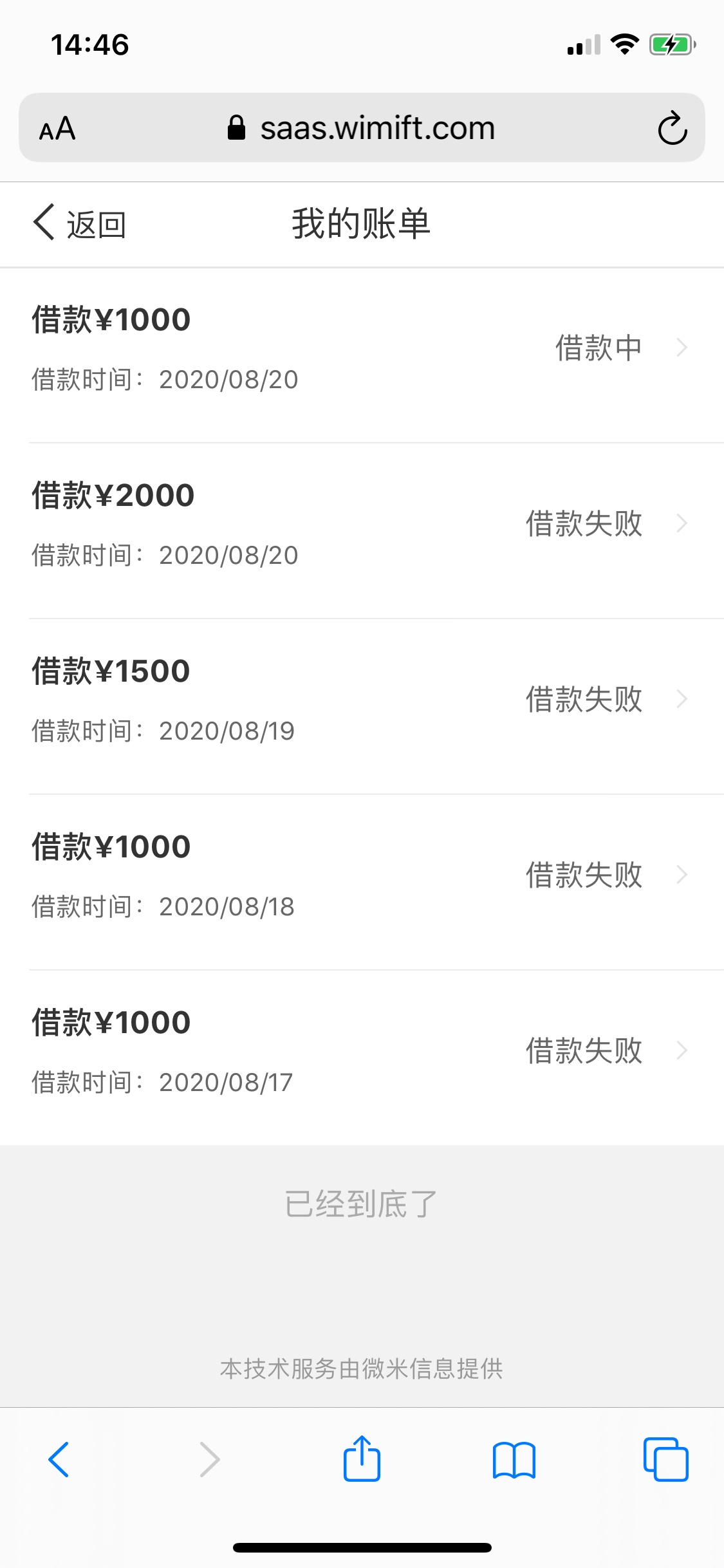Tap the 返回 back button
This screenshot has height=1568, width=724.
79,224
